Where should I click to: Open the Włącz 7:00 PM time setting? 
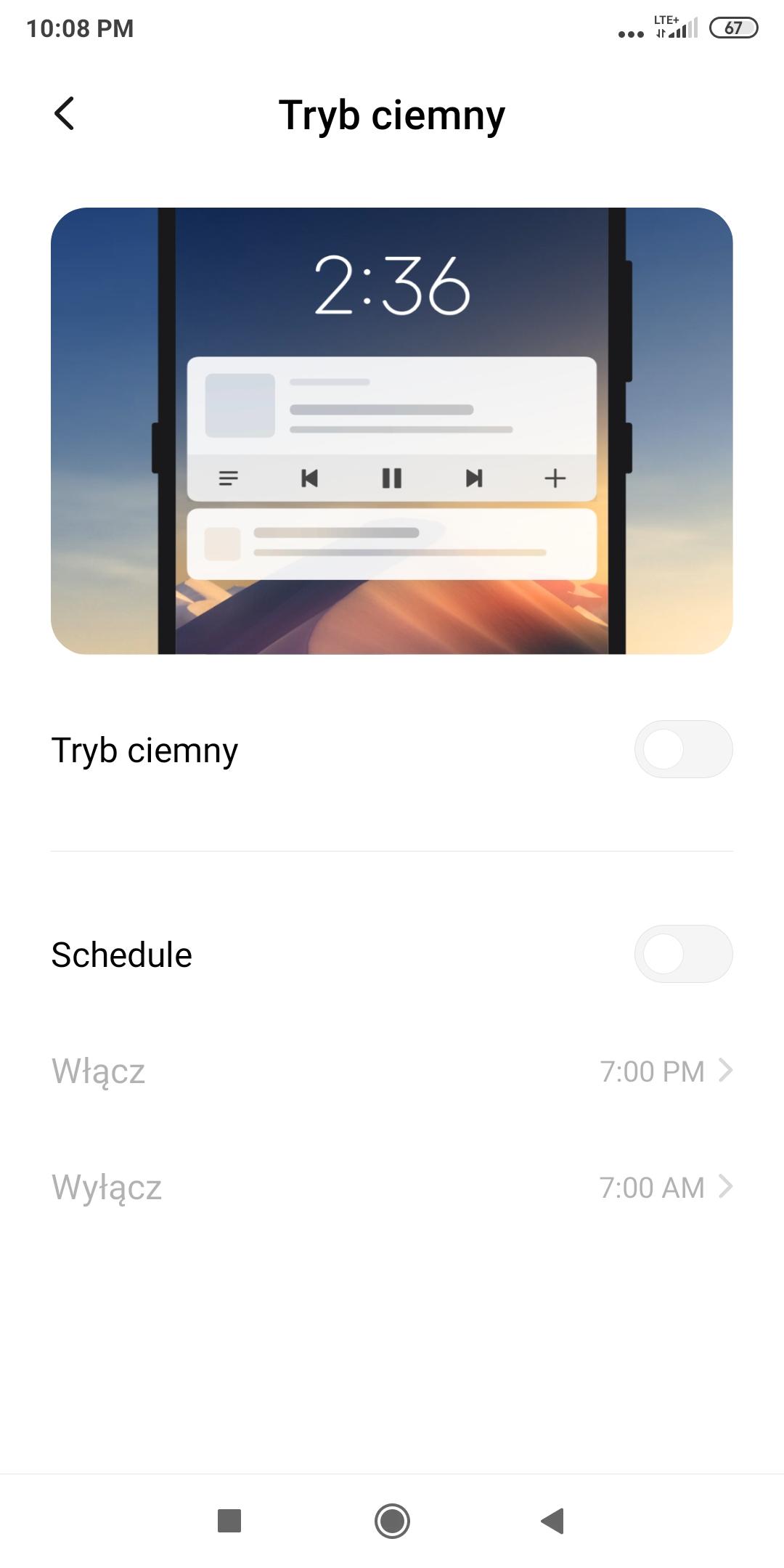click(x=392, y=1071)
